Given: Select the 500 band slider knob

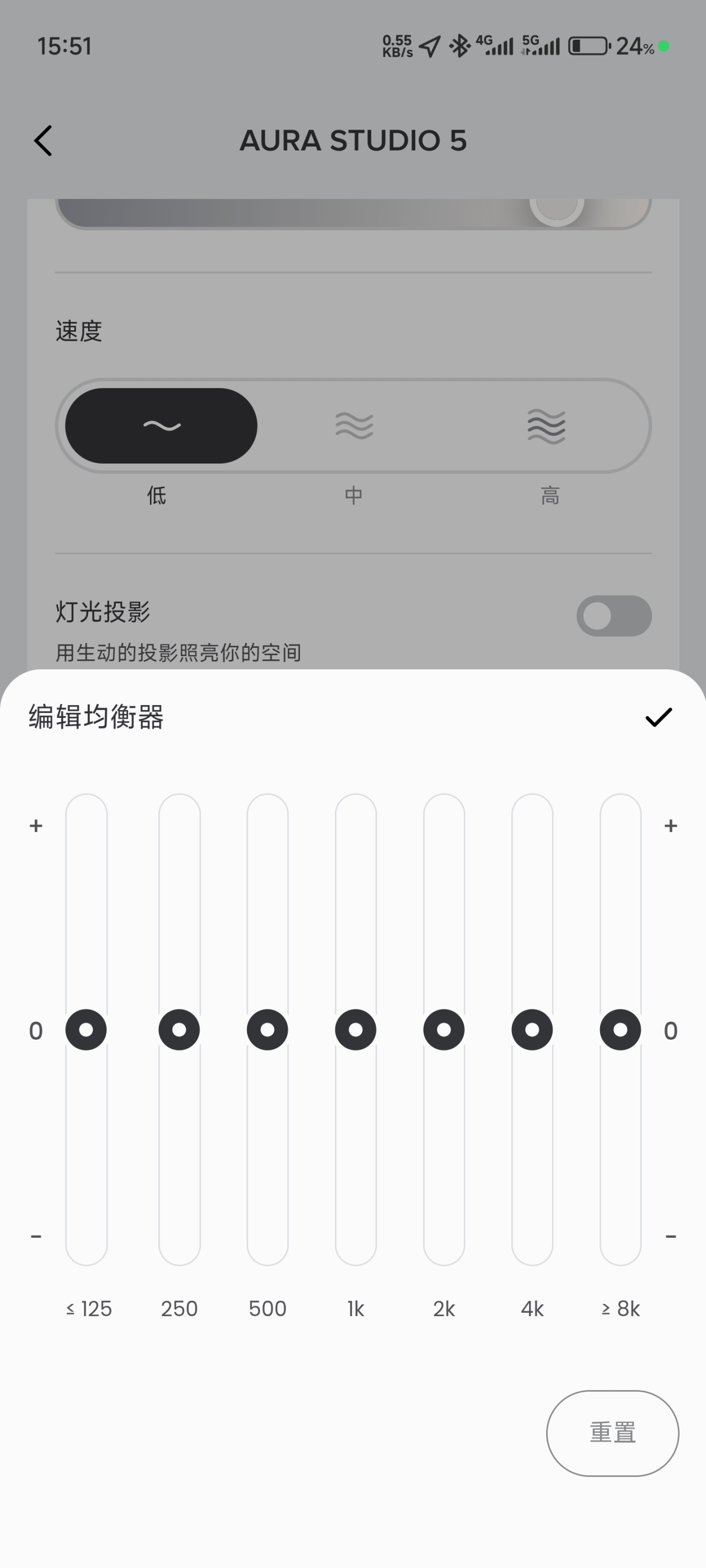Looking at the screenshot, I should click(268, 1029).
